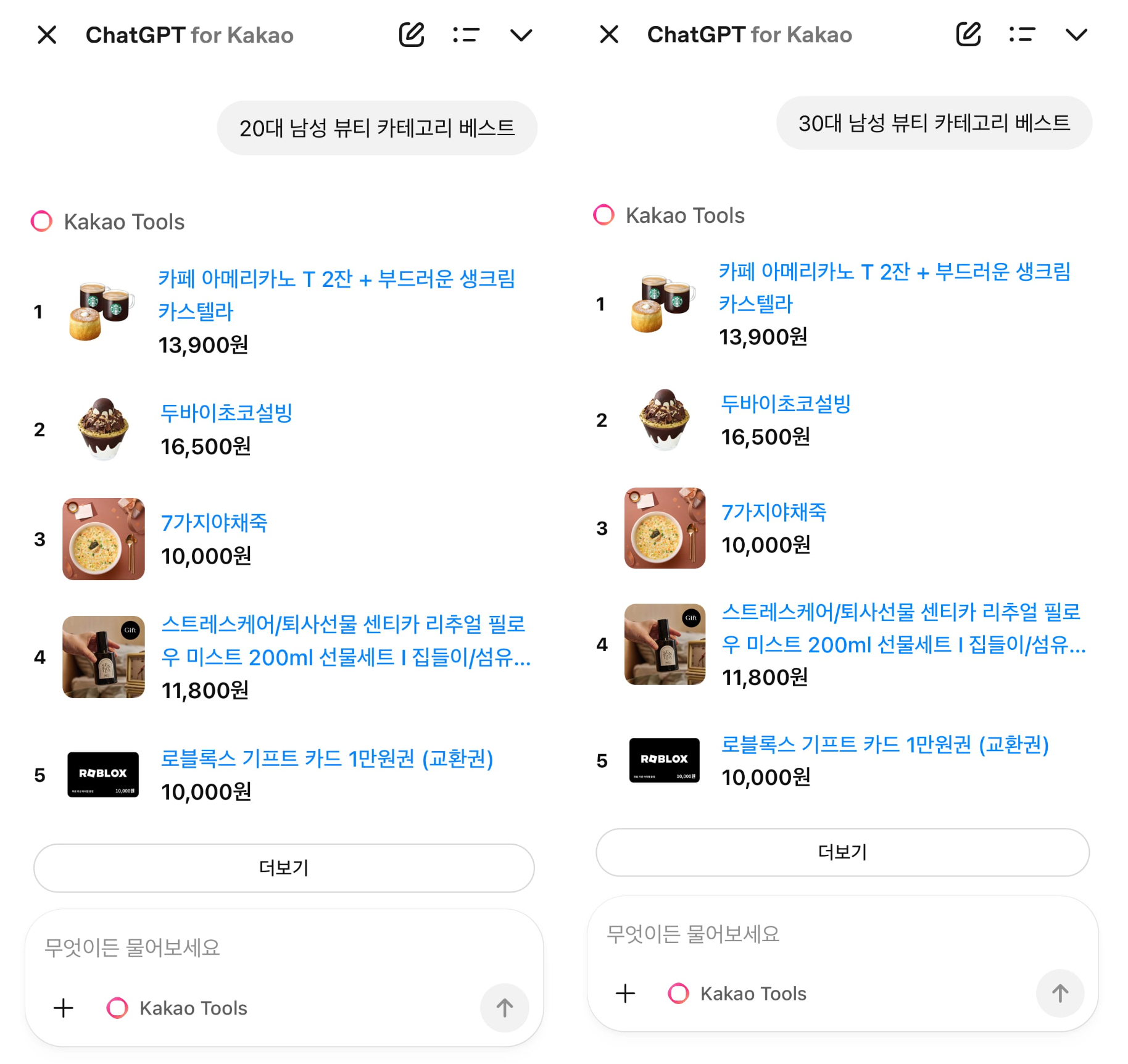Open 7가지야채죽 product under 20대 results
This screenshot has height=1064, width=1128.
214,522
